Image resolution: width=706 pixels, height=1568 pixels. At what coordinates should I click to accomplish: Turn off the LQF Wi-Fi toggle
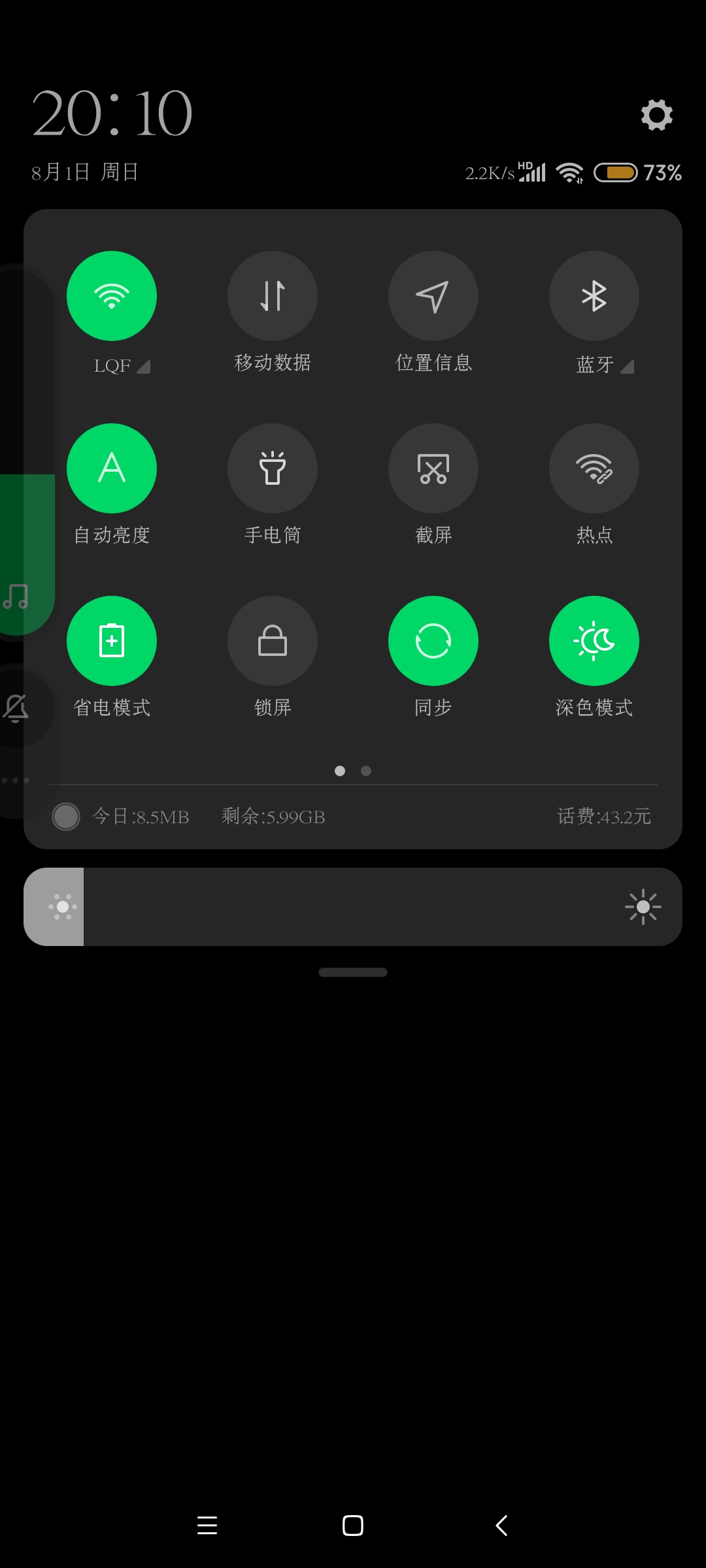tap(112, 296)
